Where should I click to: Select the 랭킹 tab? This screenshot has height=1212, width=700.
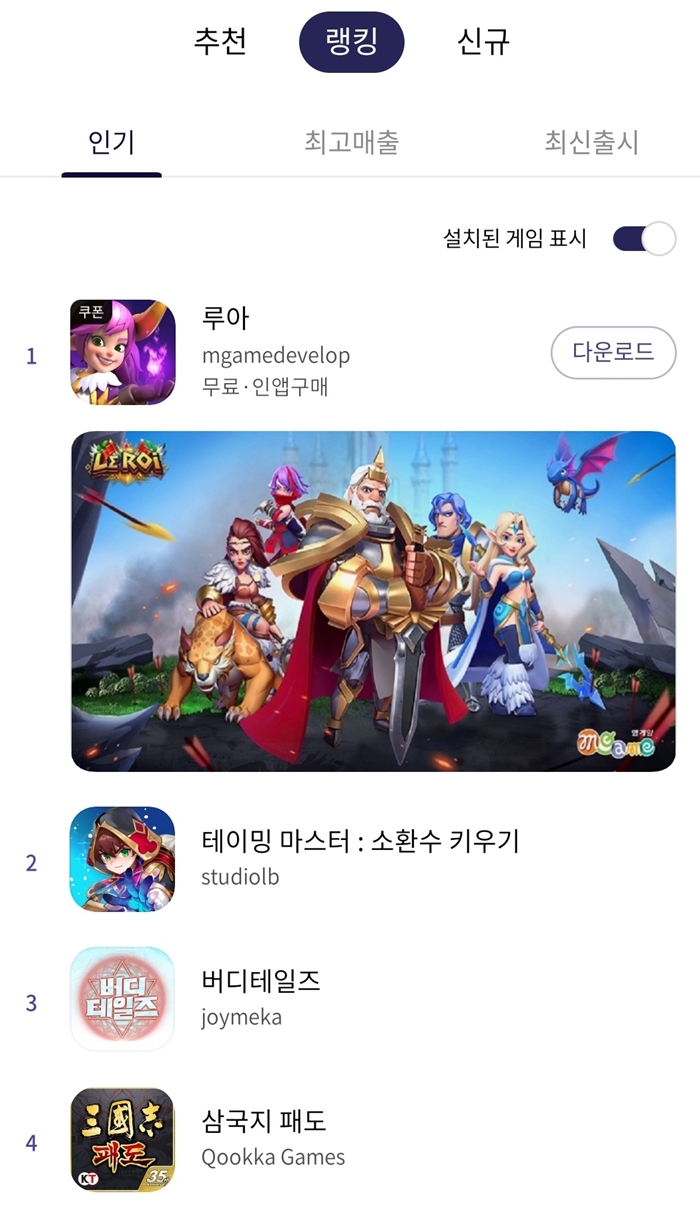(351, 43)
